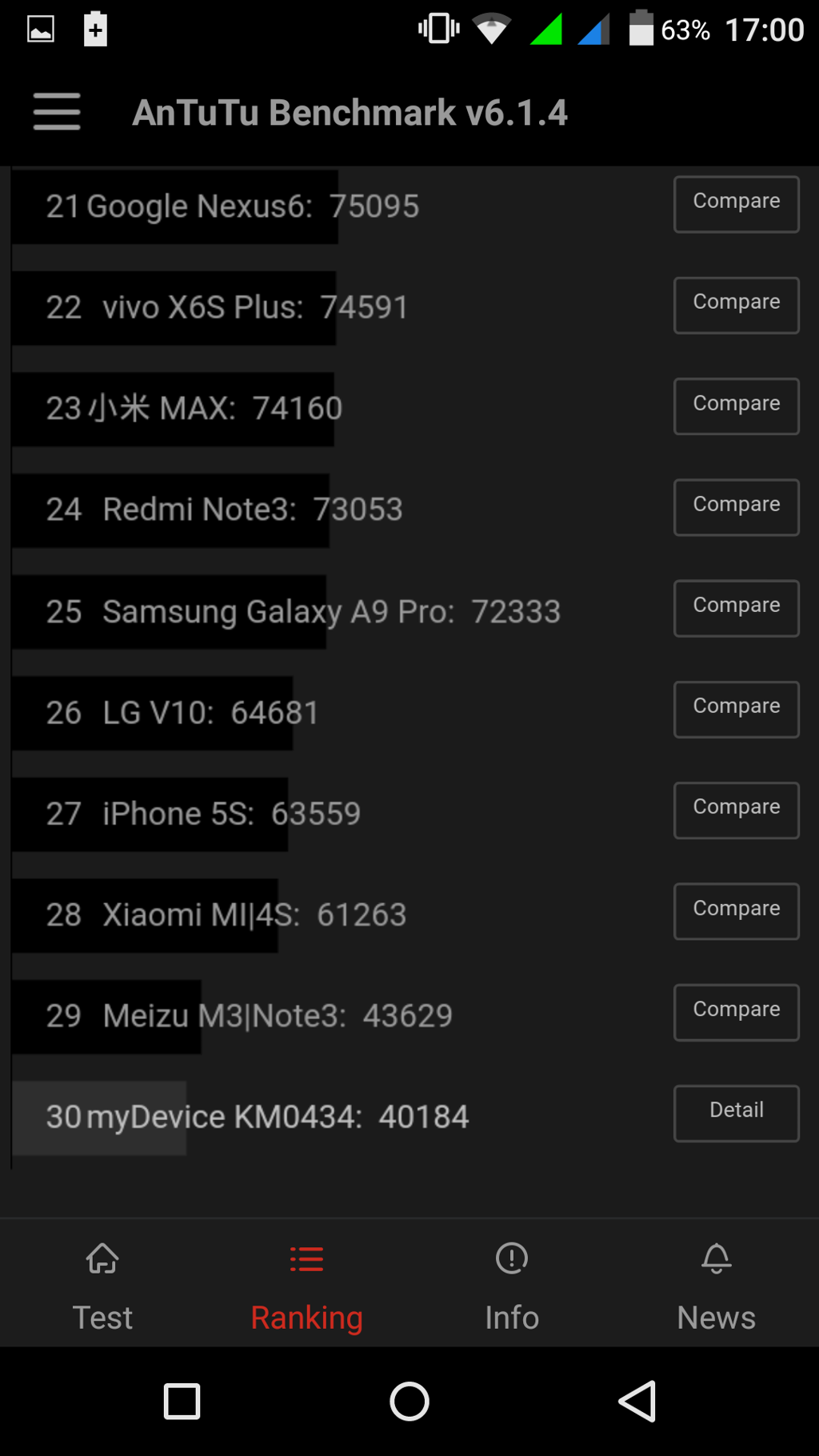The width and height of the screenshot is (819, 1456).
Task: Tap the system back button
Action: point(637,1401)
